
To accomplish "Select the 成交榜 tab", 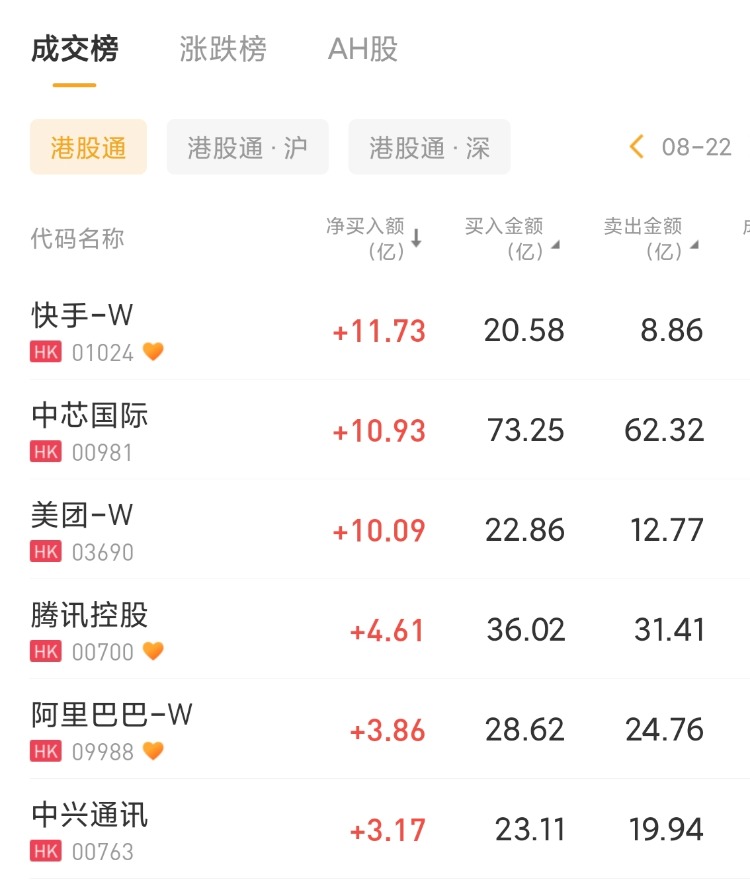I will click(74, 49).
